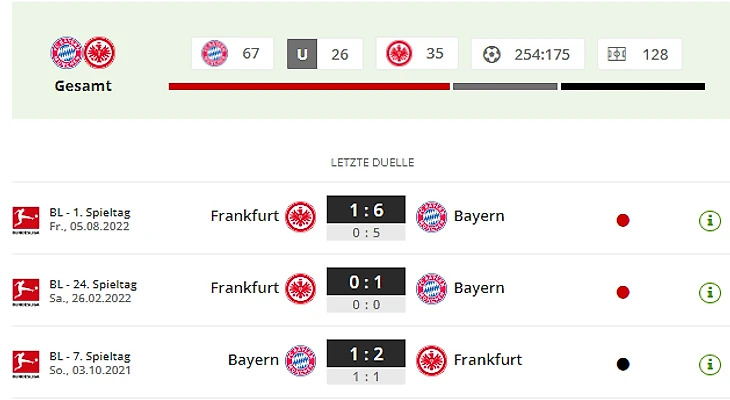730x400 pixels.
Task: Open info for the 03.10.2021 match
Action: (709, 364)
